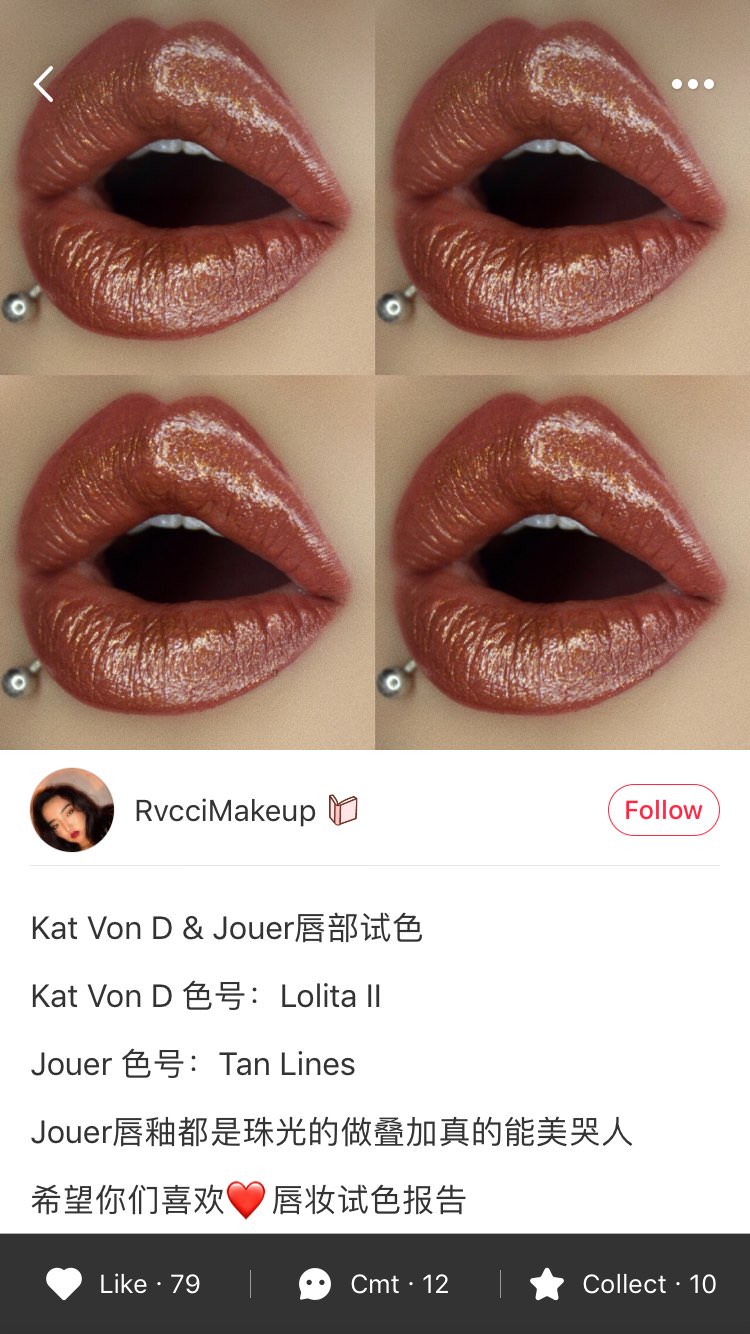
Task: Open the comments section
Action: [374, 1284]
